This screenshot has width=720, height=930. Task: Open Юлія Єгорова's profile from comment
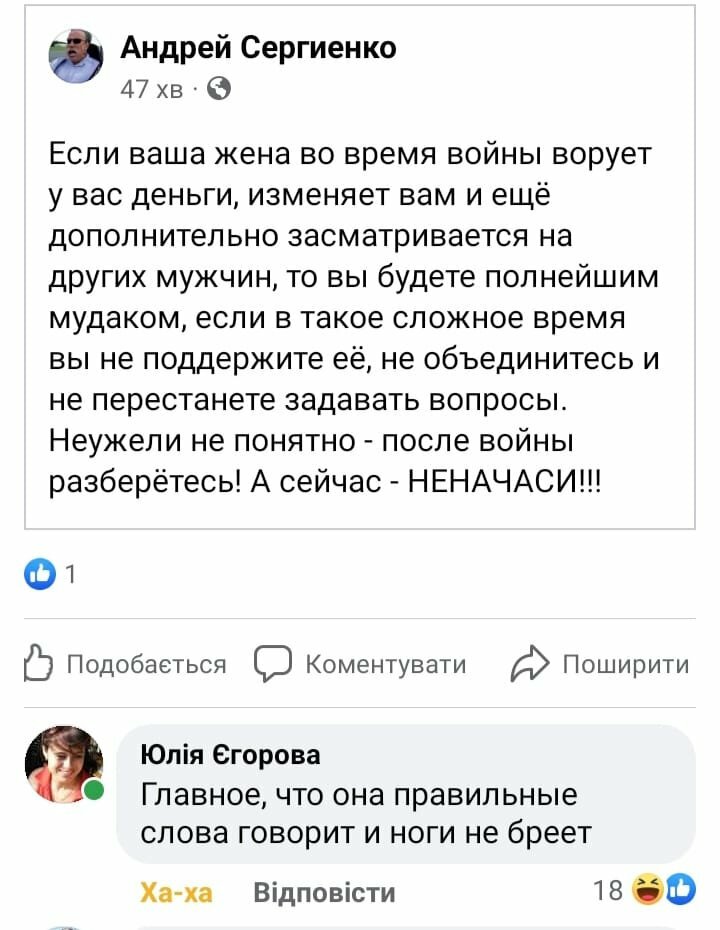pos(232,753)
